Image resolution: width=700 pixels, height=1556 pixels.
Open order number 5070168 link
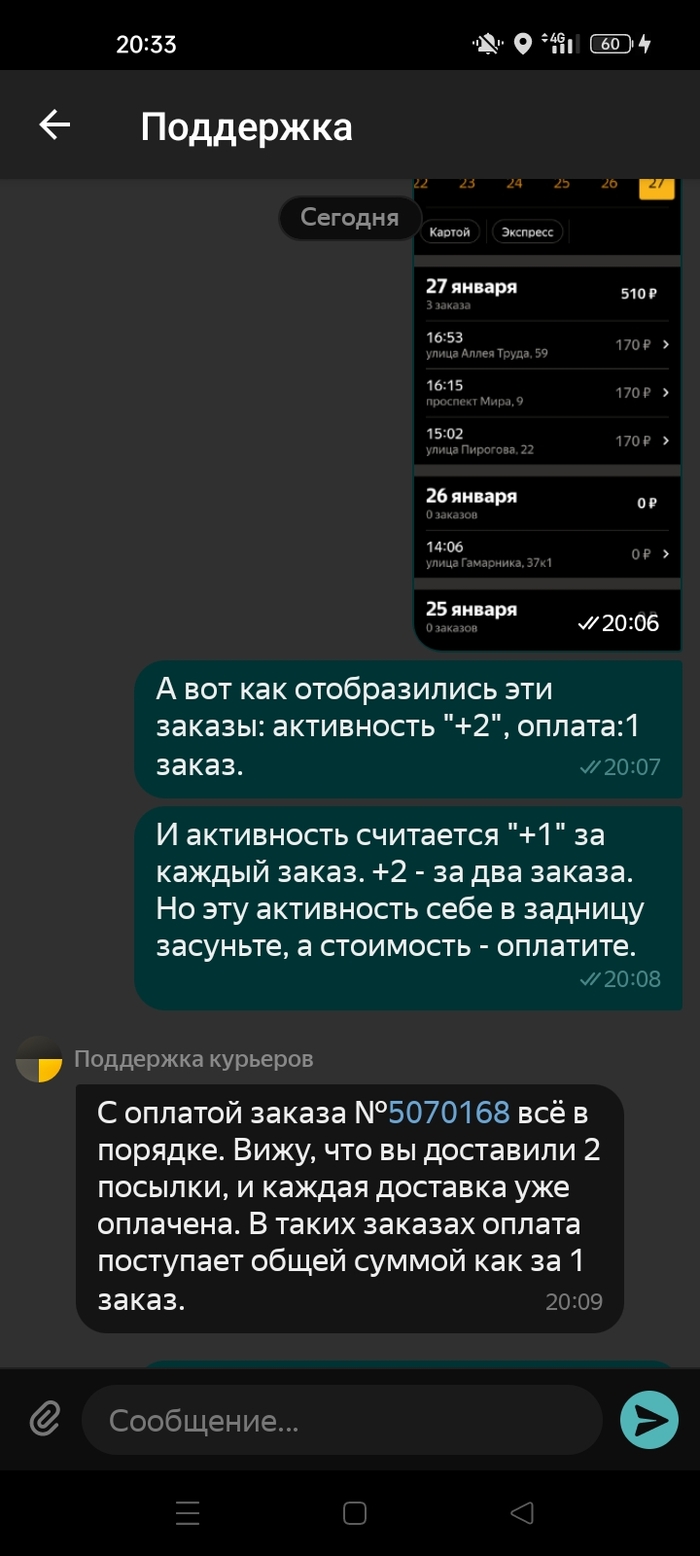click(449, 1113)
